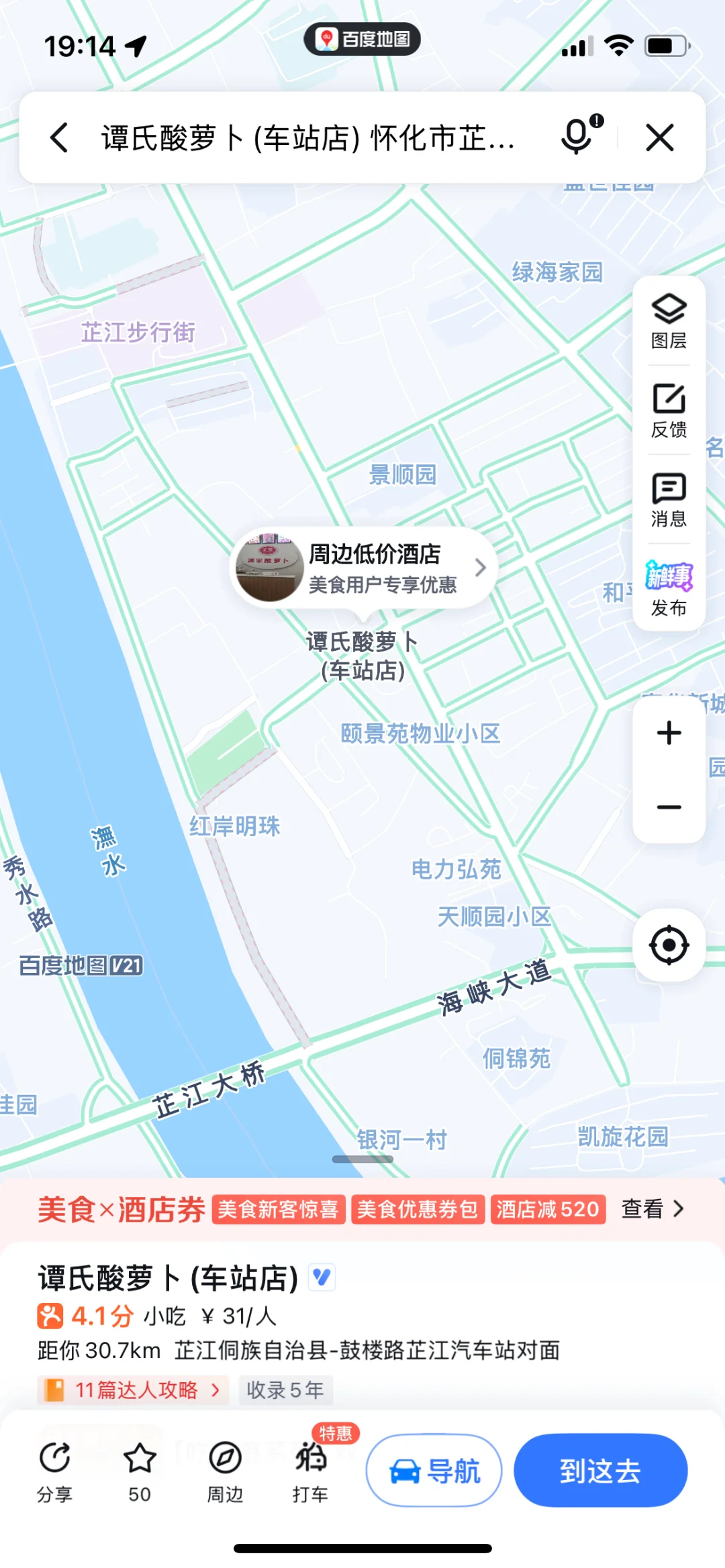Tap 发布 to publish a post
This screenshot has height=1568, width=725.
669,588
